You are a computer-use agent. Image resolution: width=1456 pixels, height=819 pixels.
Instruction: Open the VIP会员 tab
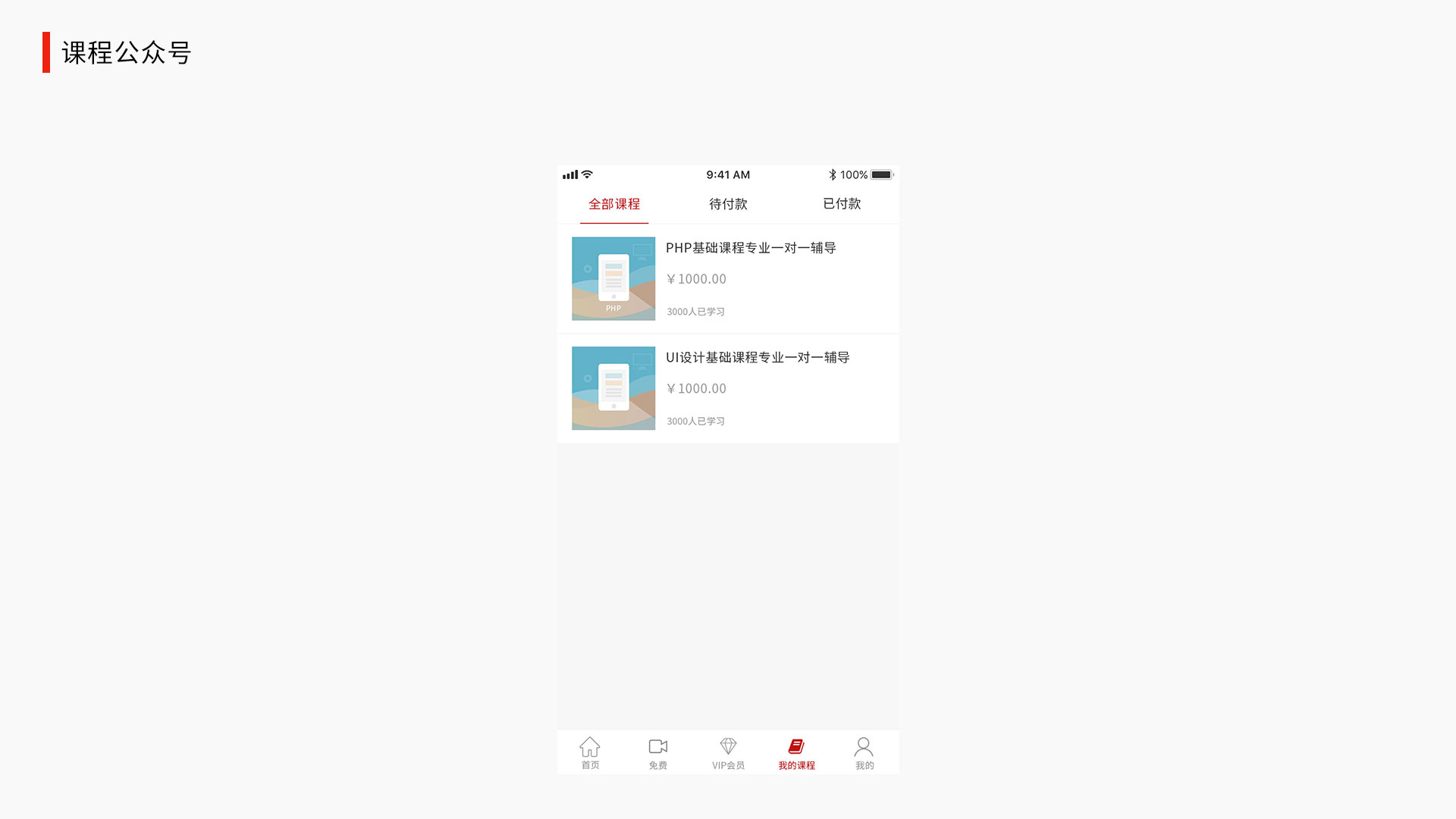pos(728,753)
